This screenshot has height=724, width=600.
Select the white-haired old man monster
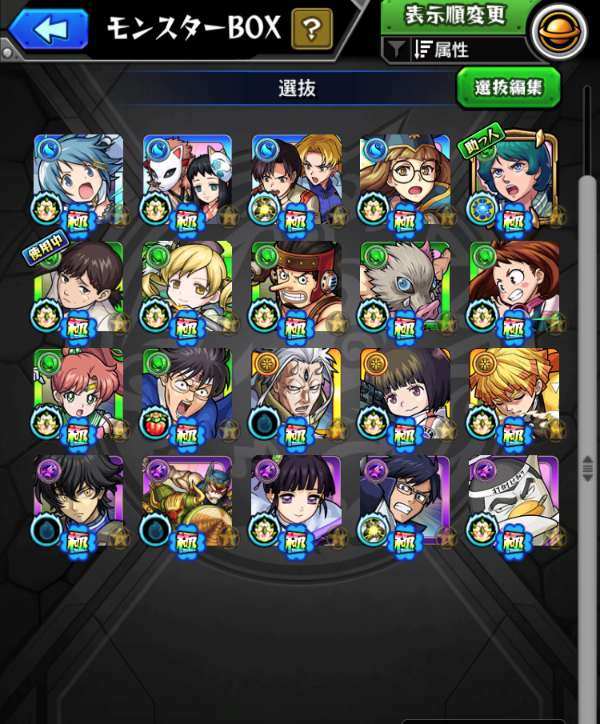[x=296, y=395]
